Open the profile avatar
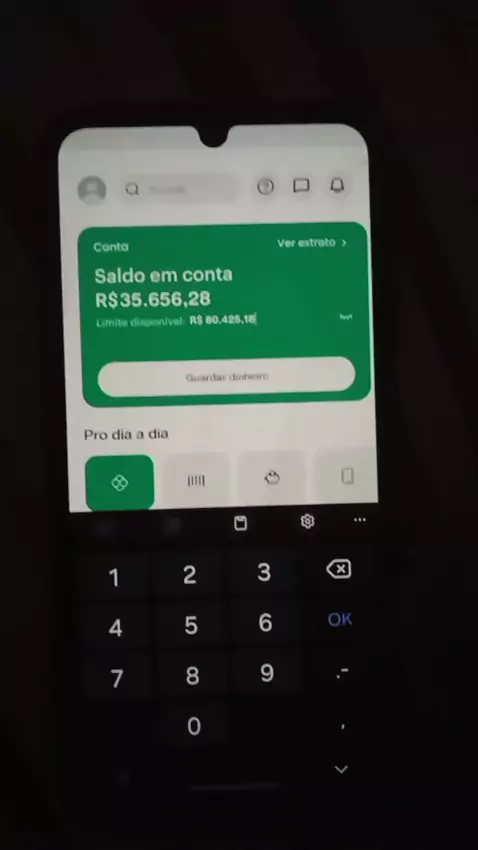478x850 pixels. (92, 190)
